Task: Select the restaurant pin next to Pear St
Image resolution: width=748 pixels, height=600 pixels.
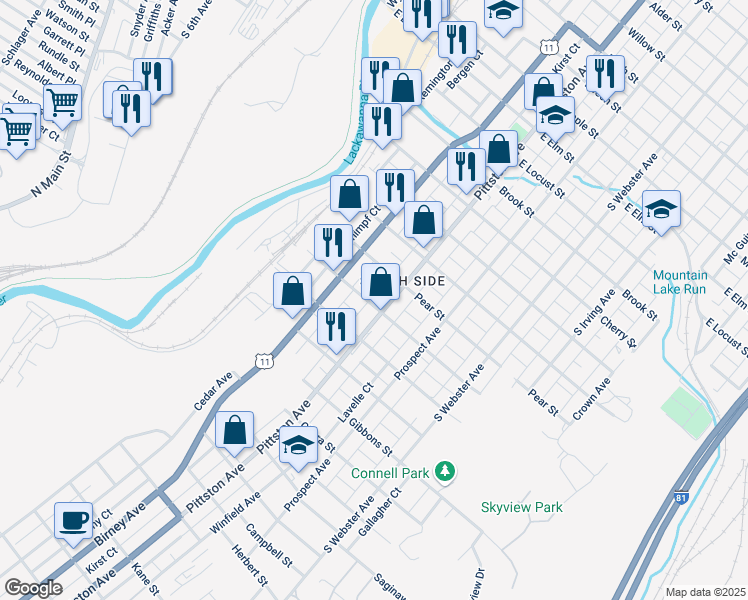Action: click(337, 326)
